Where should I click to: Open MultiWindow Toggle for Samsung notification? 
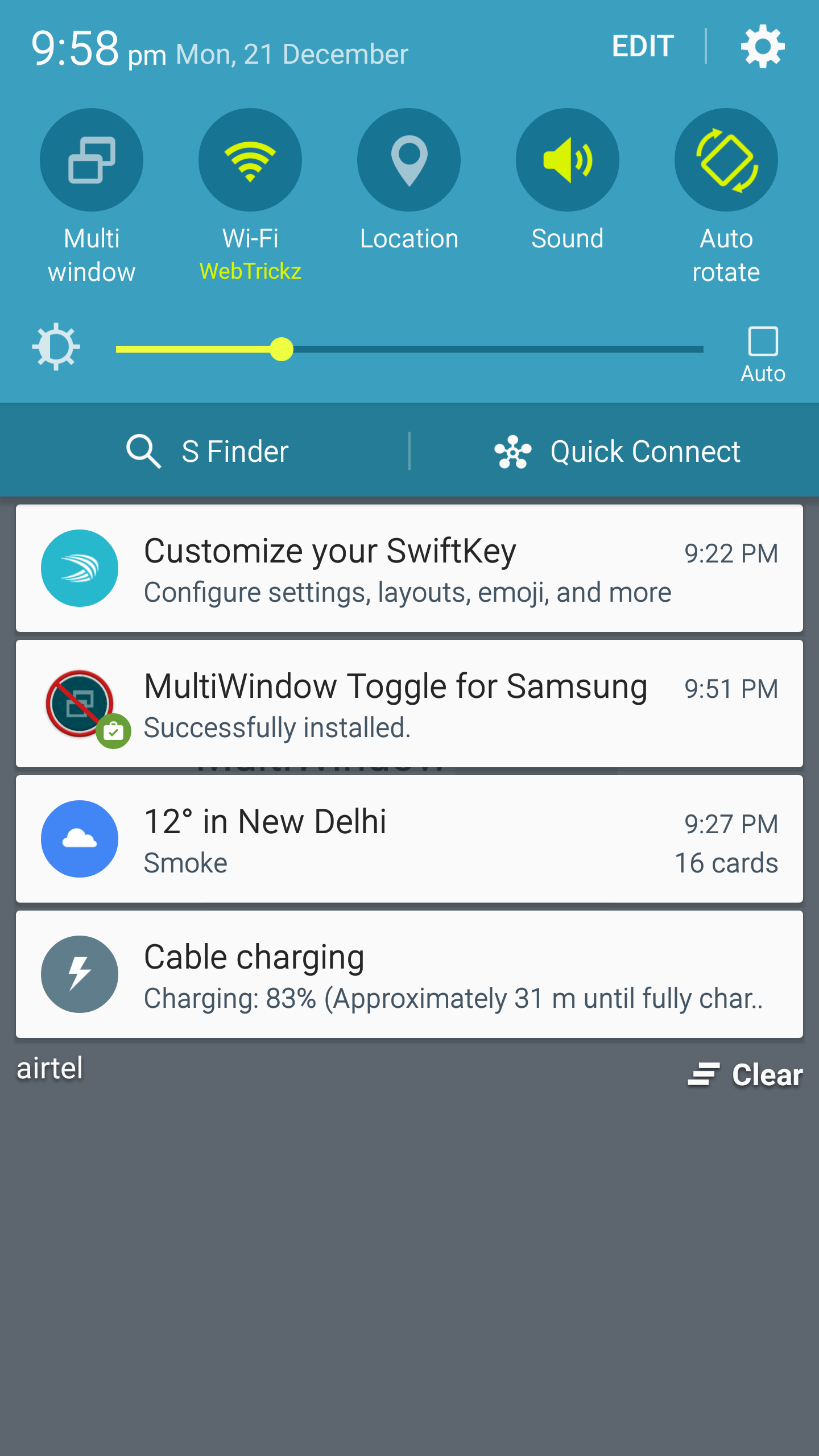[x=409, y=704]
